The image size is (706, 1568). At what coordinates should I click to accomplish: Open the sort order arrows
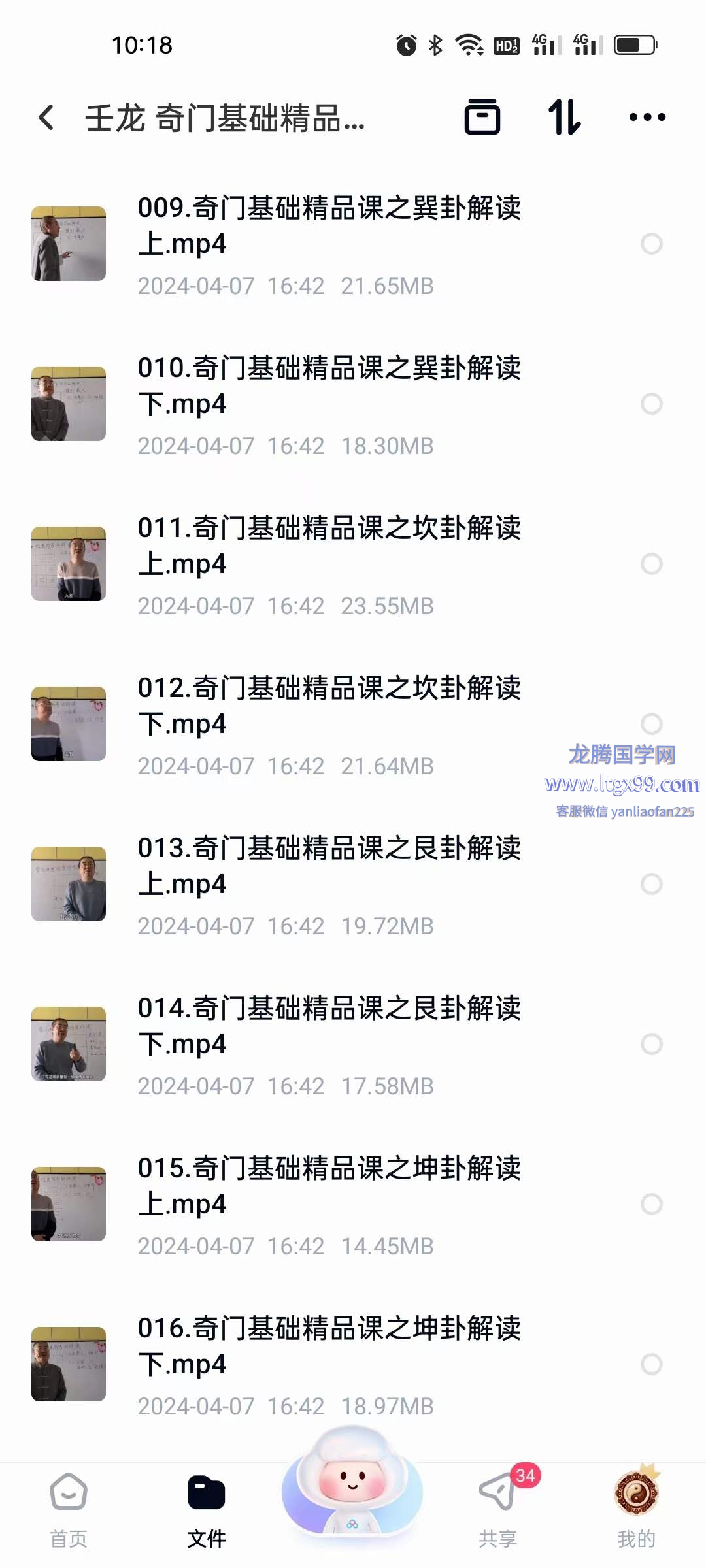pyautogui.click(x=564, y=118)
